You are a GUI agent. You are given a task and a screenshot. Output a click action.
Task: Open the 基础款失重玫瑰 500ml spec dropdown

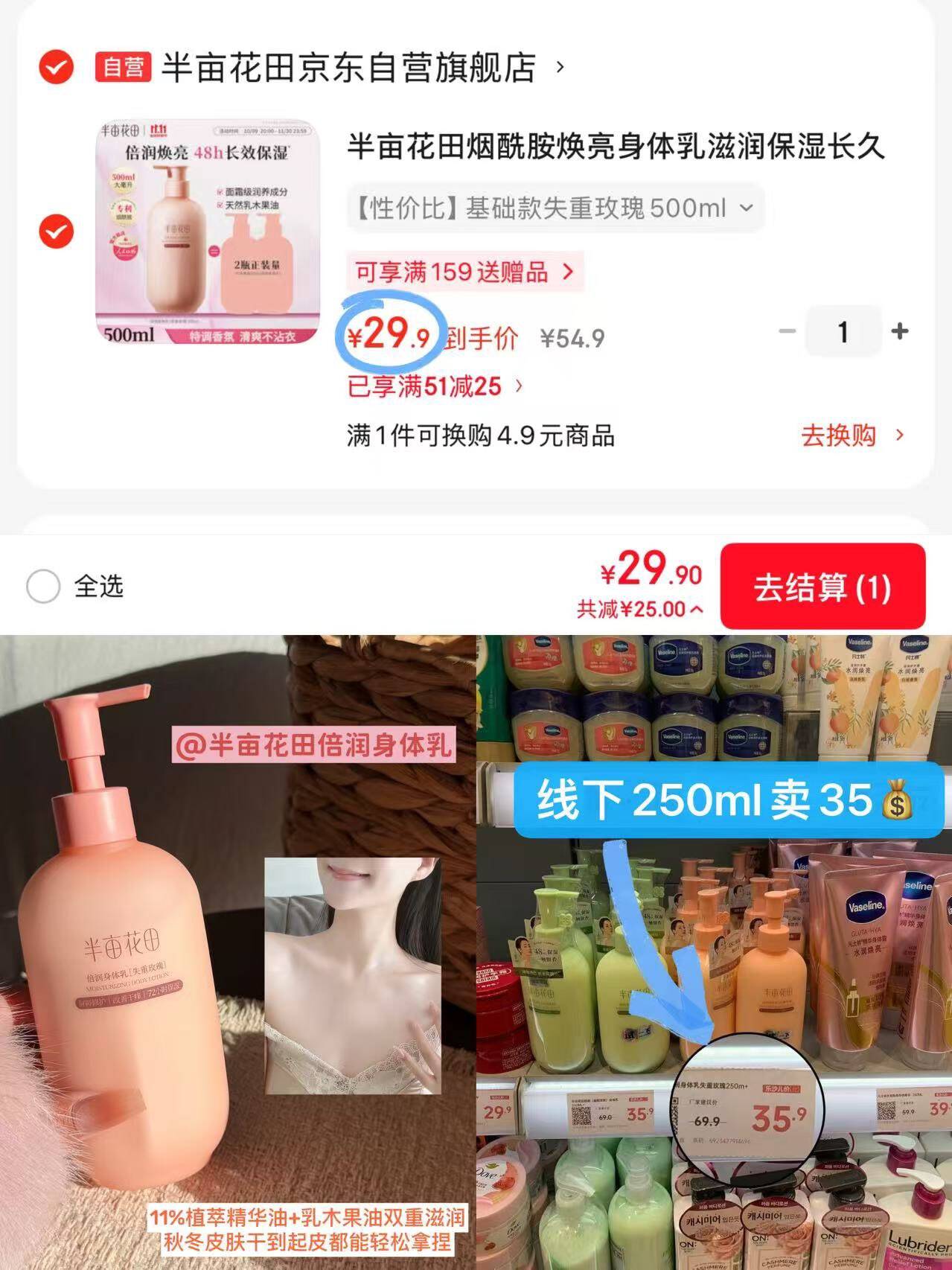pyautogui.click(x=551, y=208)
